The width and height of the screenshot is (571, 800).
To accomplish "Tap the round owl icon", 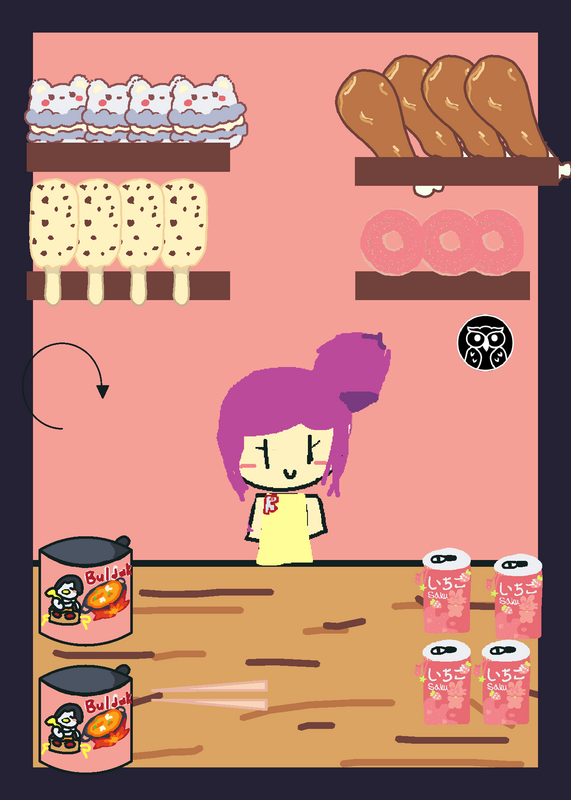I will (x=485, y=343).
